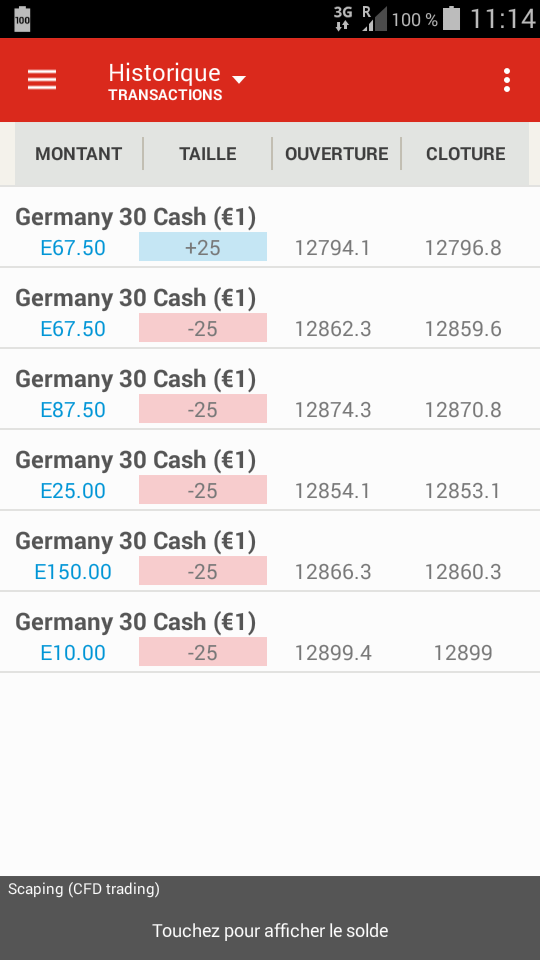
Task: Open the hamburger navigation menu
Action: point(42,80)
